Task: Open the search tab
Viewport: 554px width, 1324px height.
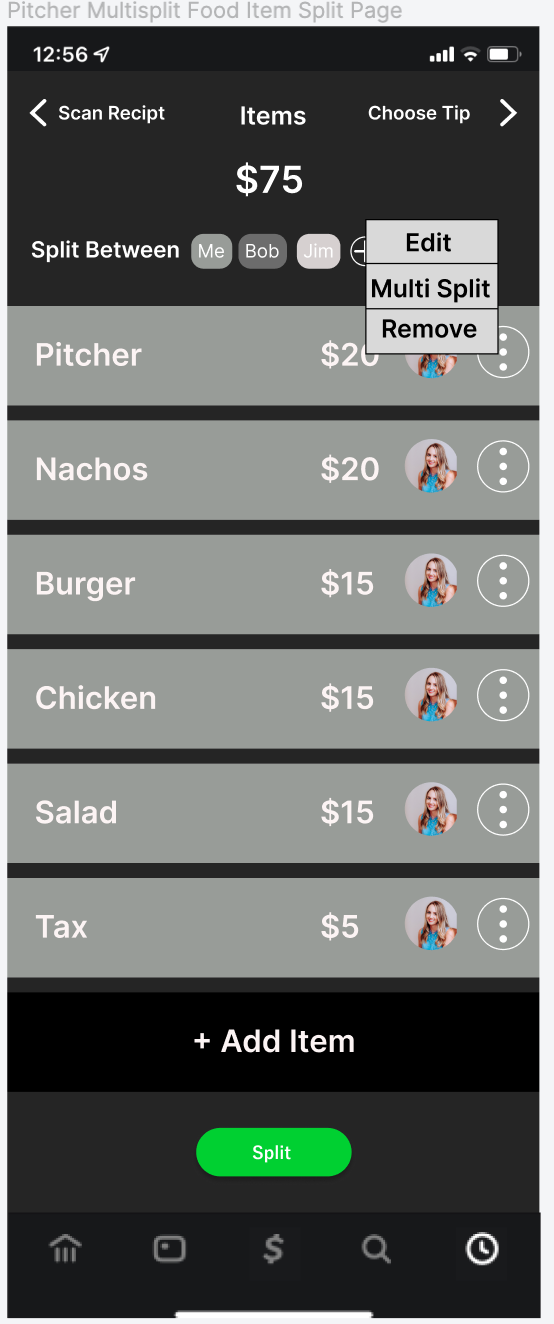Action: pyautogui.click(x=376, y=1249)
